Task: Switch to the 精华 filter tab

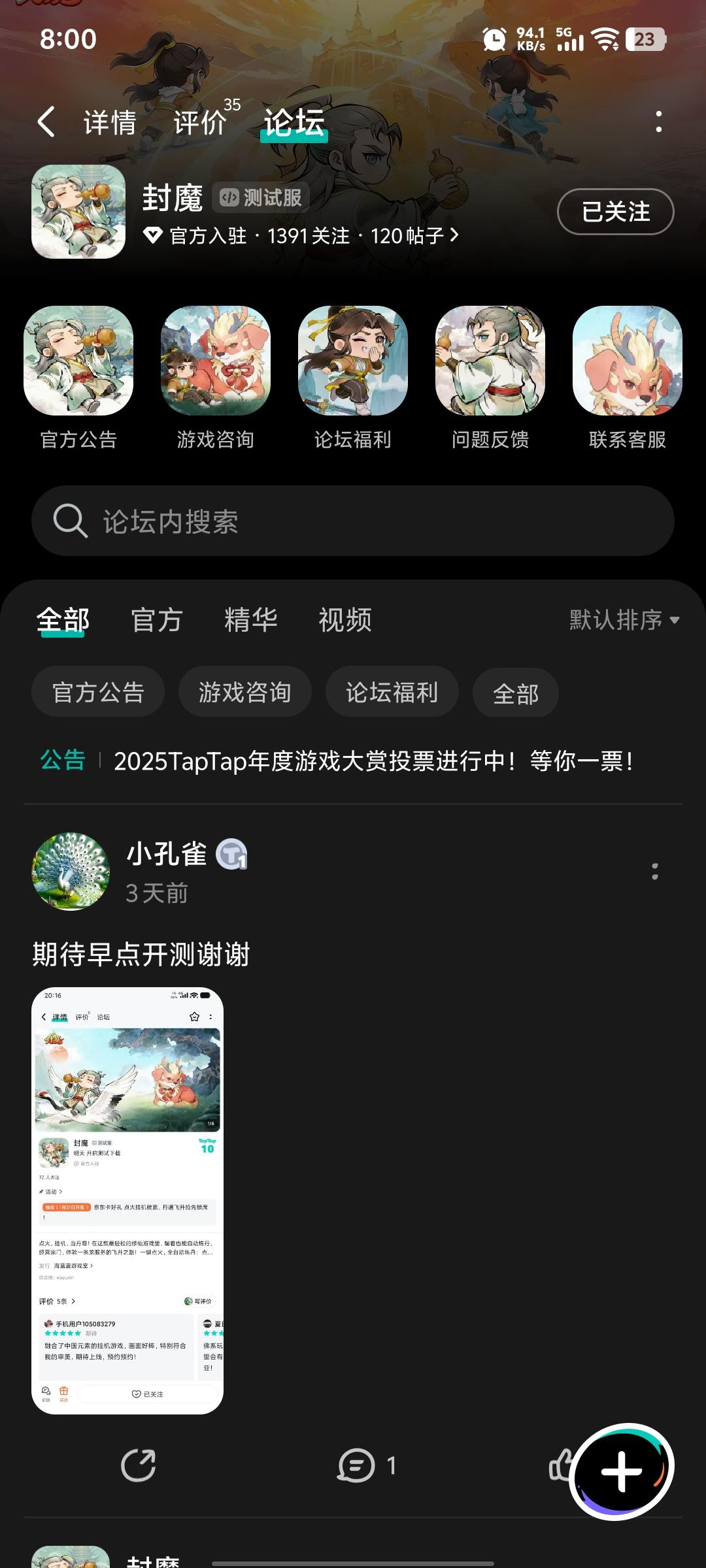Action: (x=251, y=620)
